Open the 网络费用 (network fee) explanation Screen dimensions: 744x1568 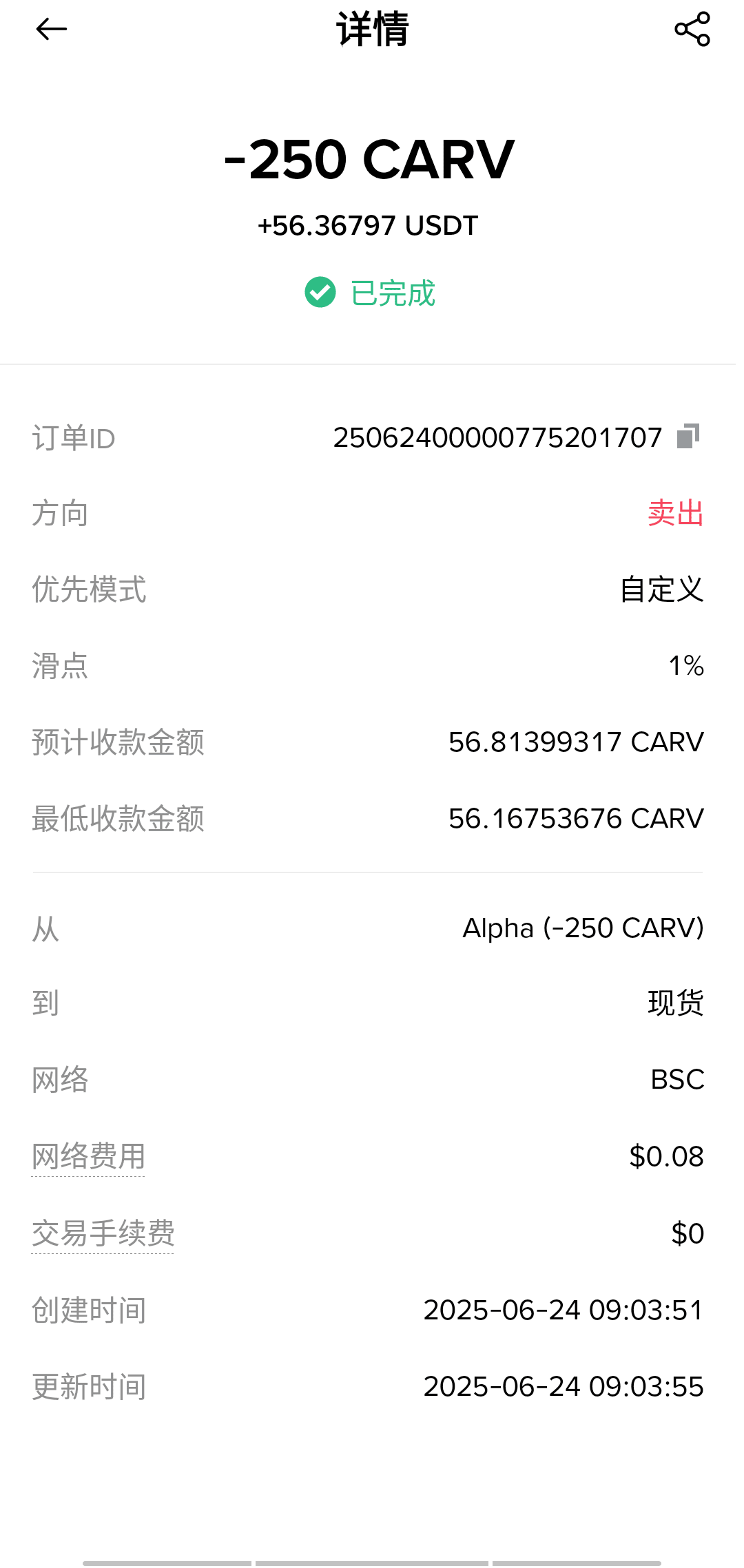88,1156
